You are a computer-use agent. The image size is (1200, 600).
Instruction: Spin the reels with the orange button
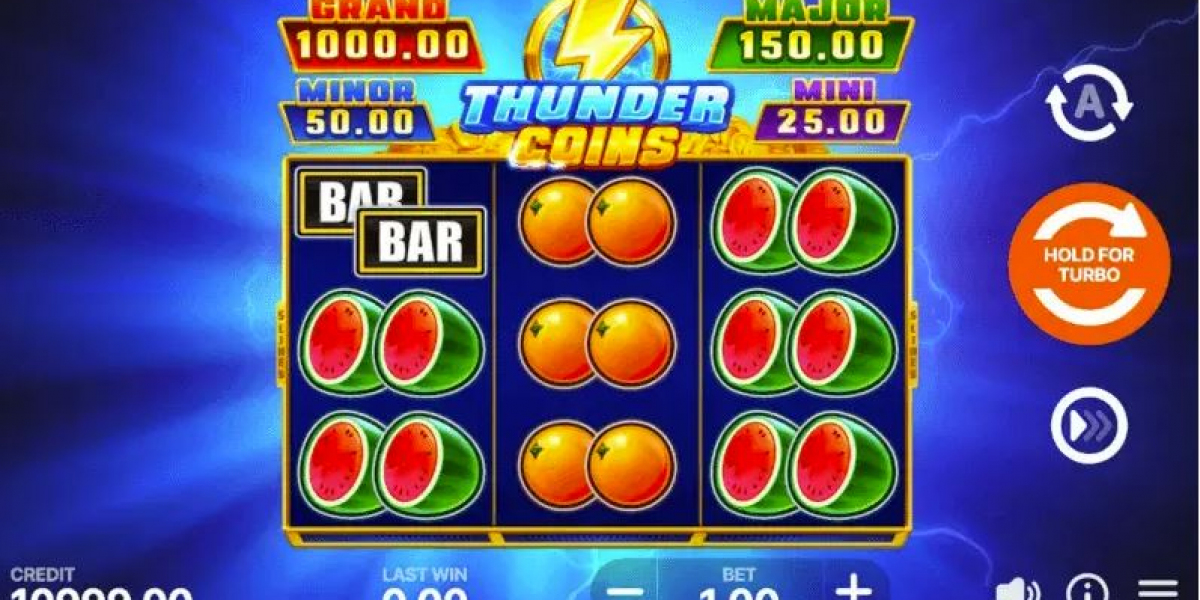(1089, 264)
